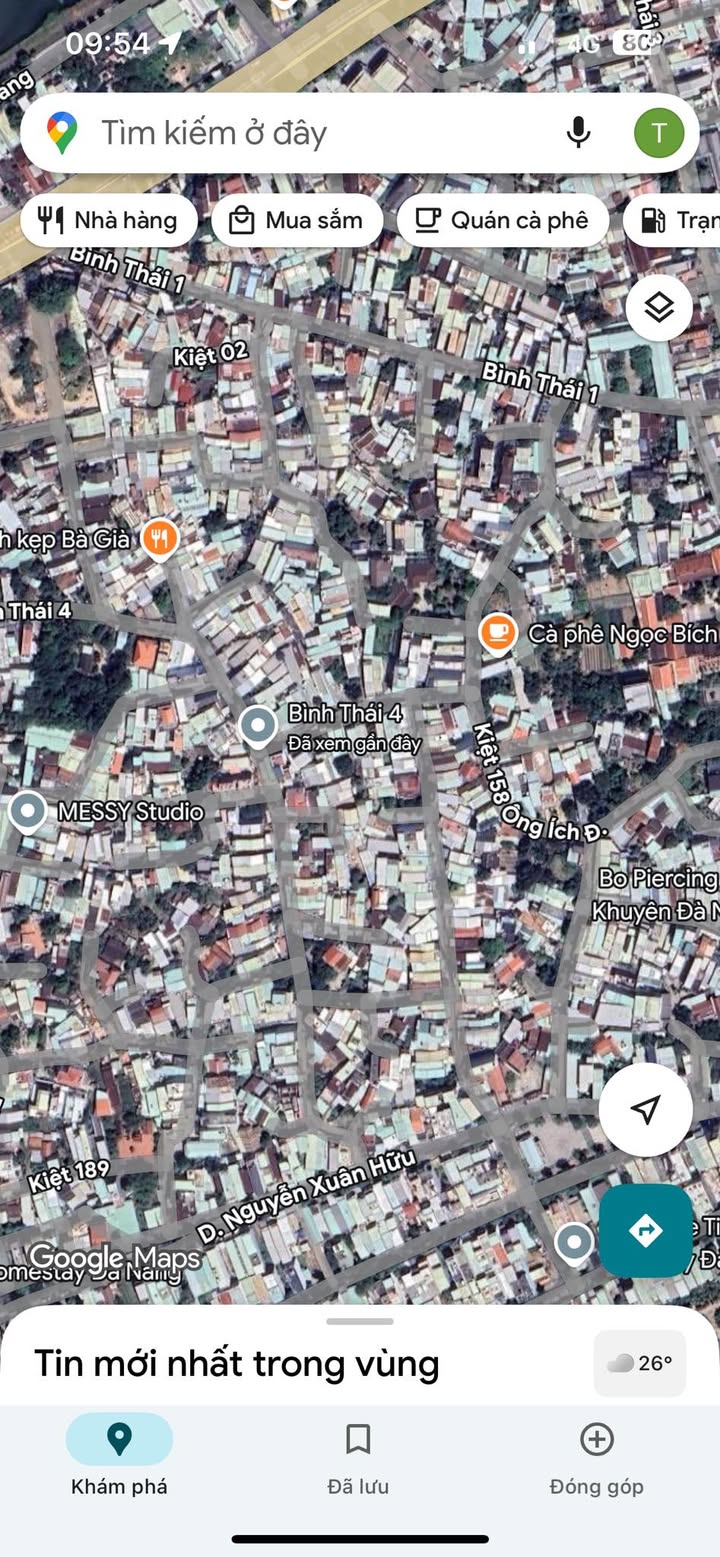Filter by Mua sắm chip

pyautogui.click(x=297, y=221)
